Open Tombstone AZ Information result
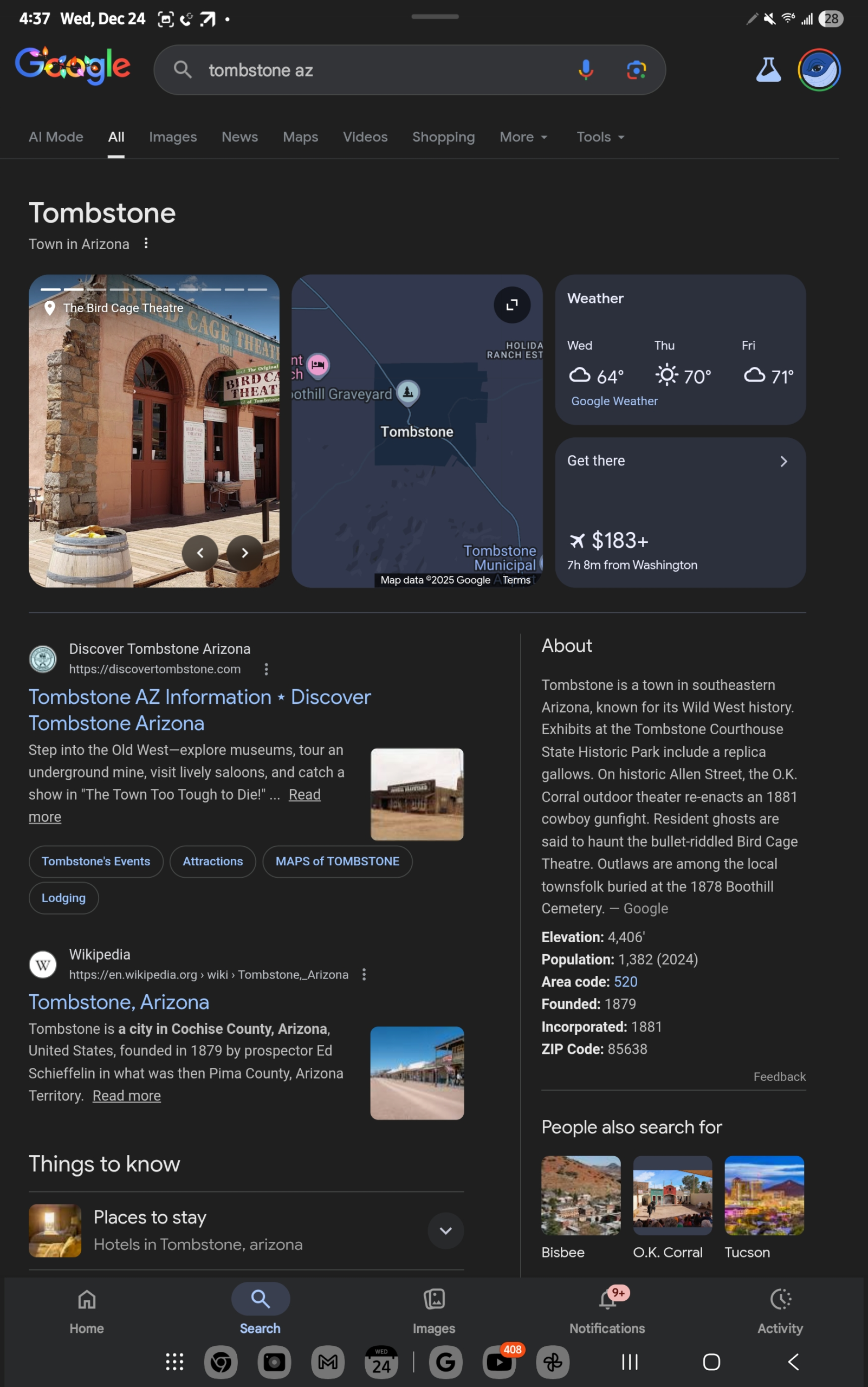Screen dimensions: 868x1387 click(199, 710)
